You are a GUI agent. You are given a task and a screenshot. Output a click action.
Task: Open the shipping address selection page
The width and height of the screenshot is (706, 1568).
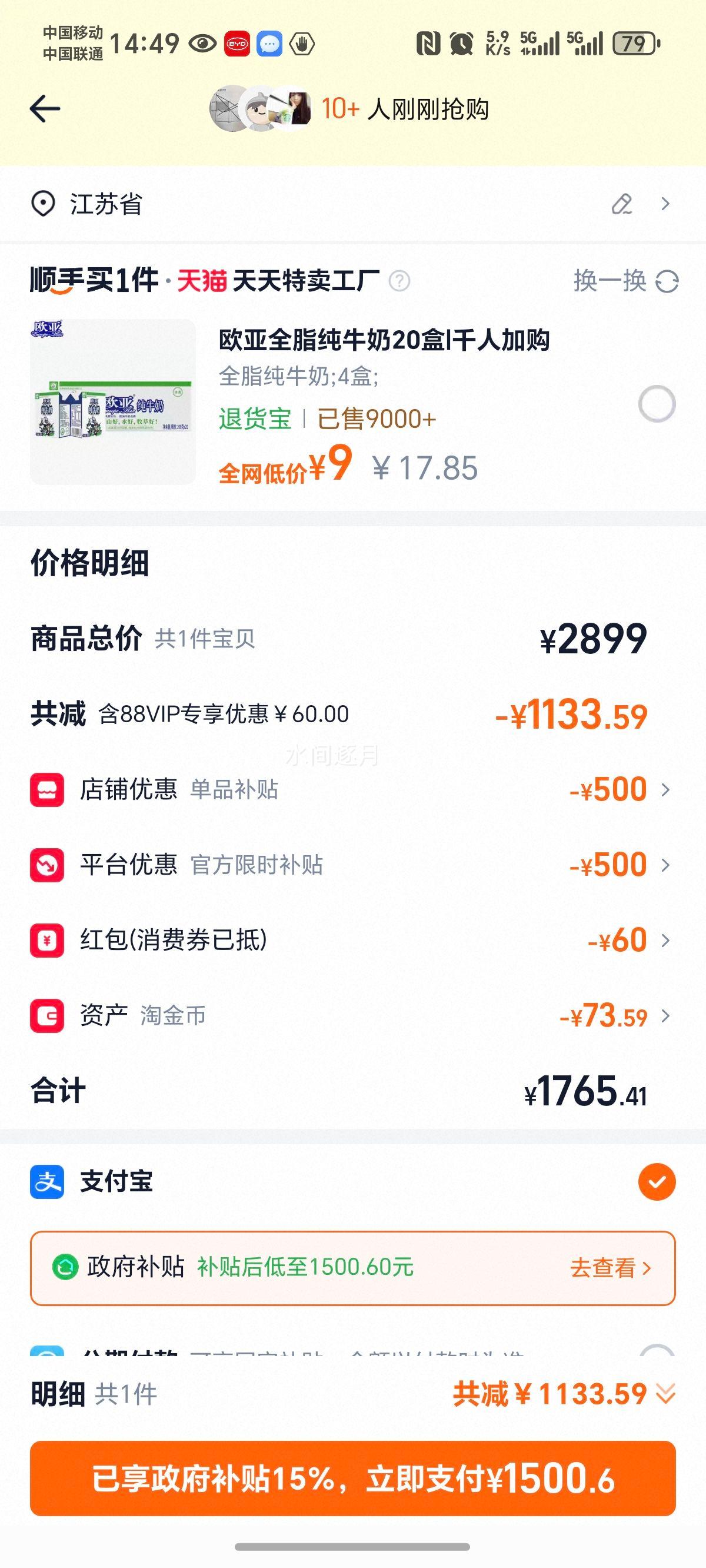667,204
